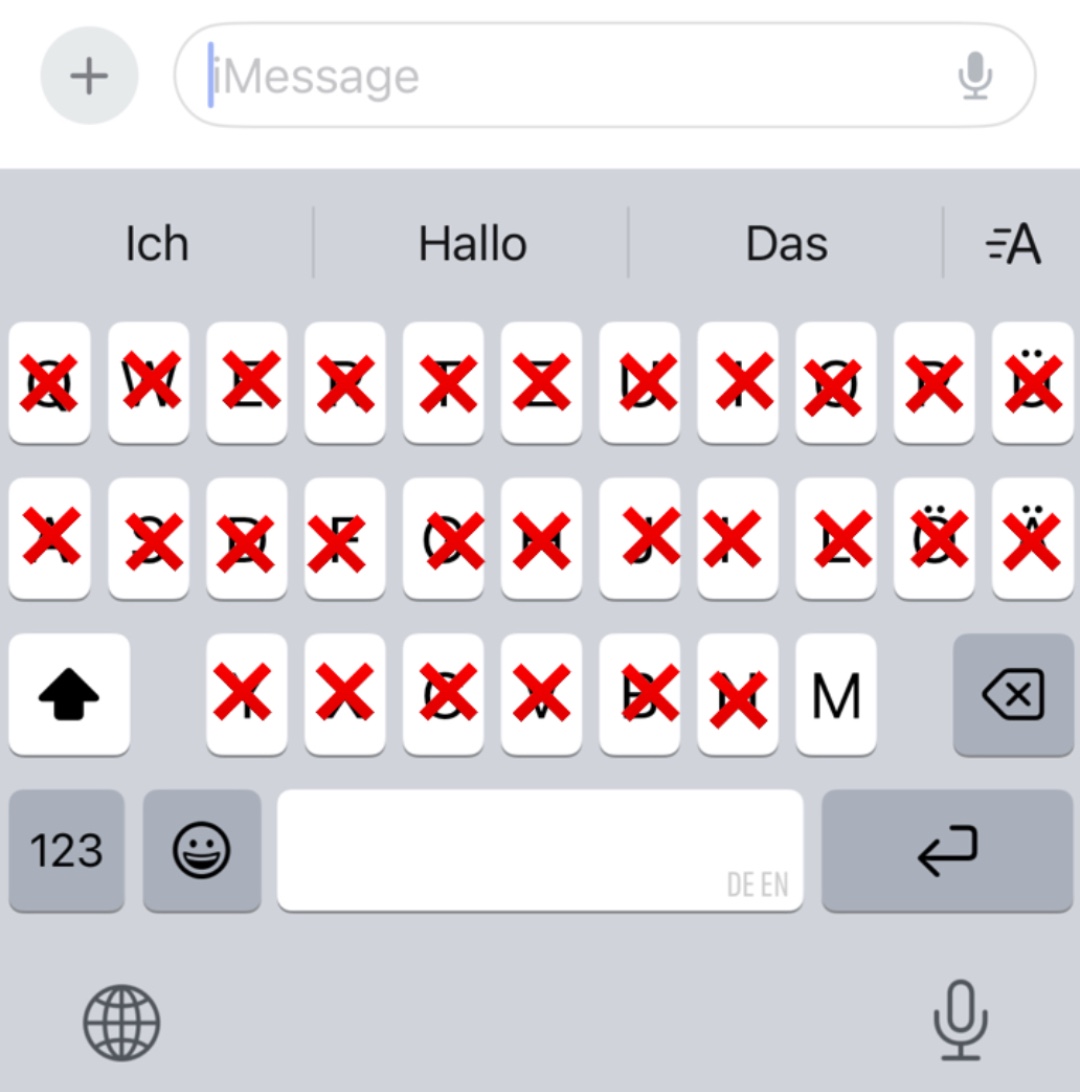Open the text formatting options
Image resolution: width=1080 pixels, height=1092 pixels.
pyautogui.click(x=1013, y=244)
